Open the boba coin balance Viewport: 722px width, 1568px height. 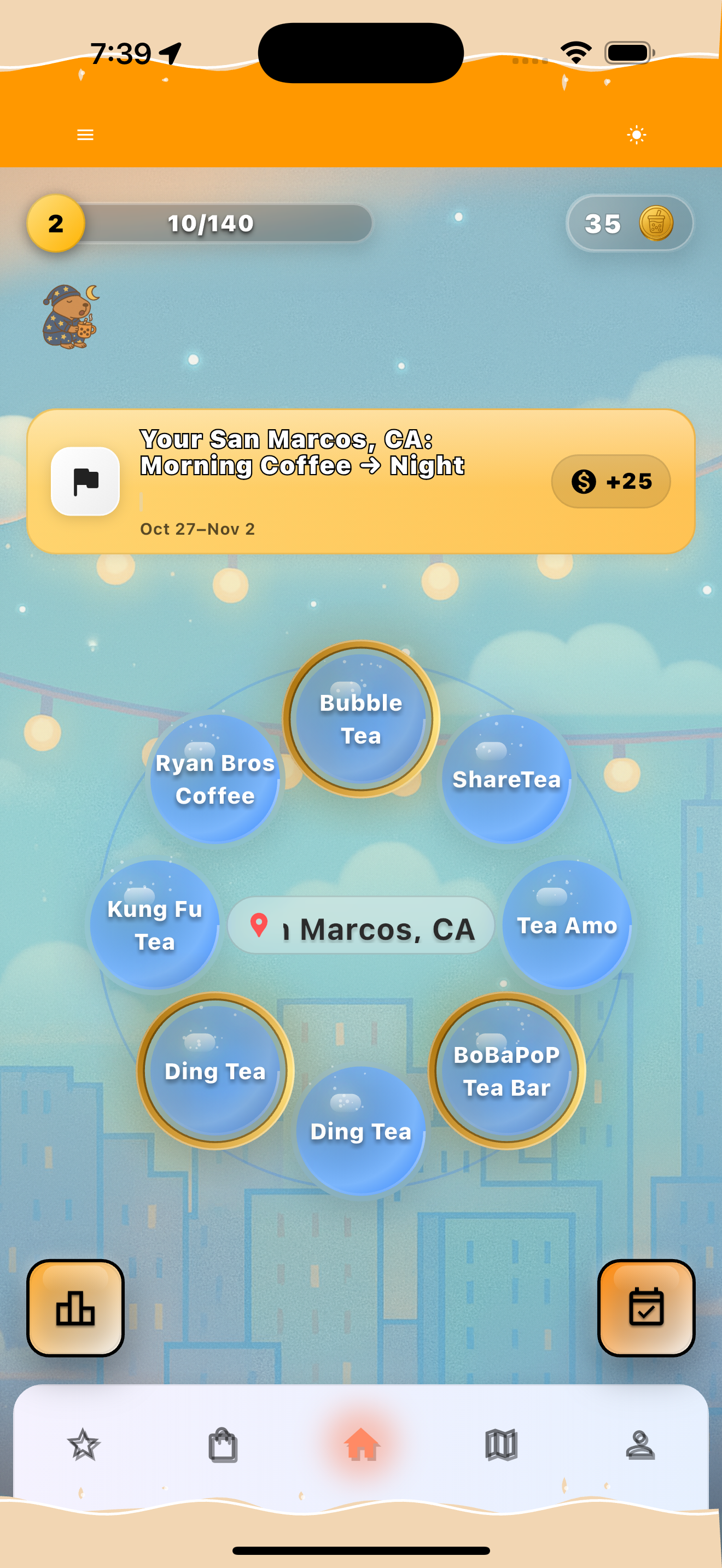[x=629, y=224]
